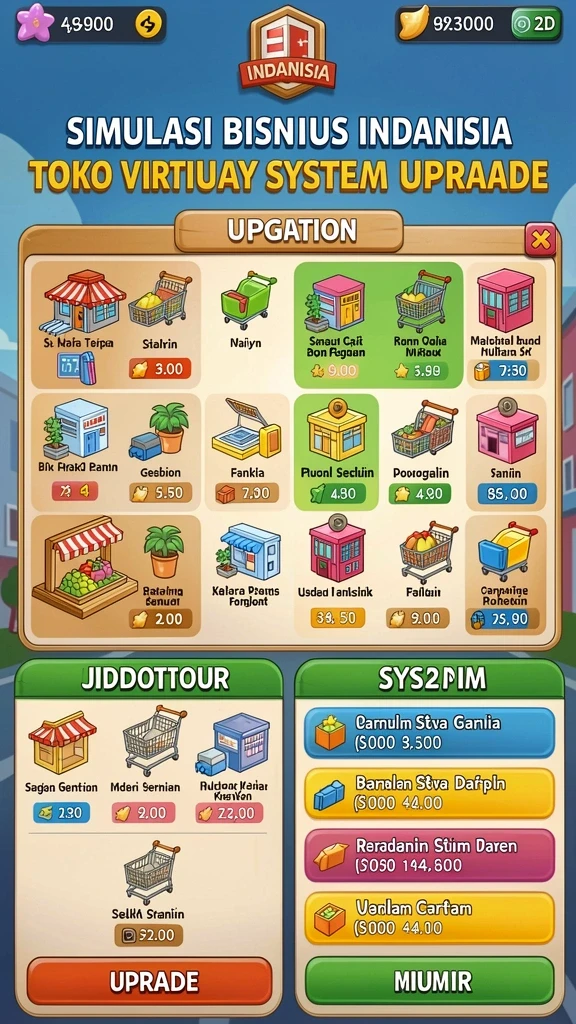576x1024 pixels.
Task: Pick the Selka Stanlin cart
Action: [149, 893]
